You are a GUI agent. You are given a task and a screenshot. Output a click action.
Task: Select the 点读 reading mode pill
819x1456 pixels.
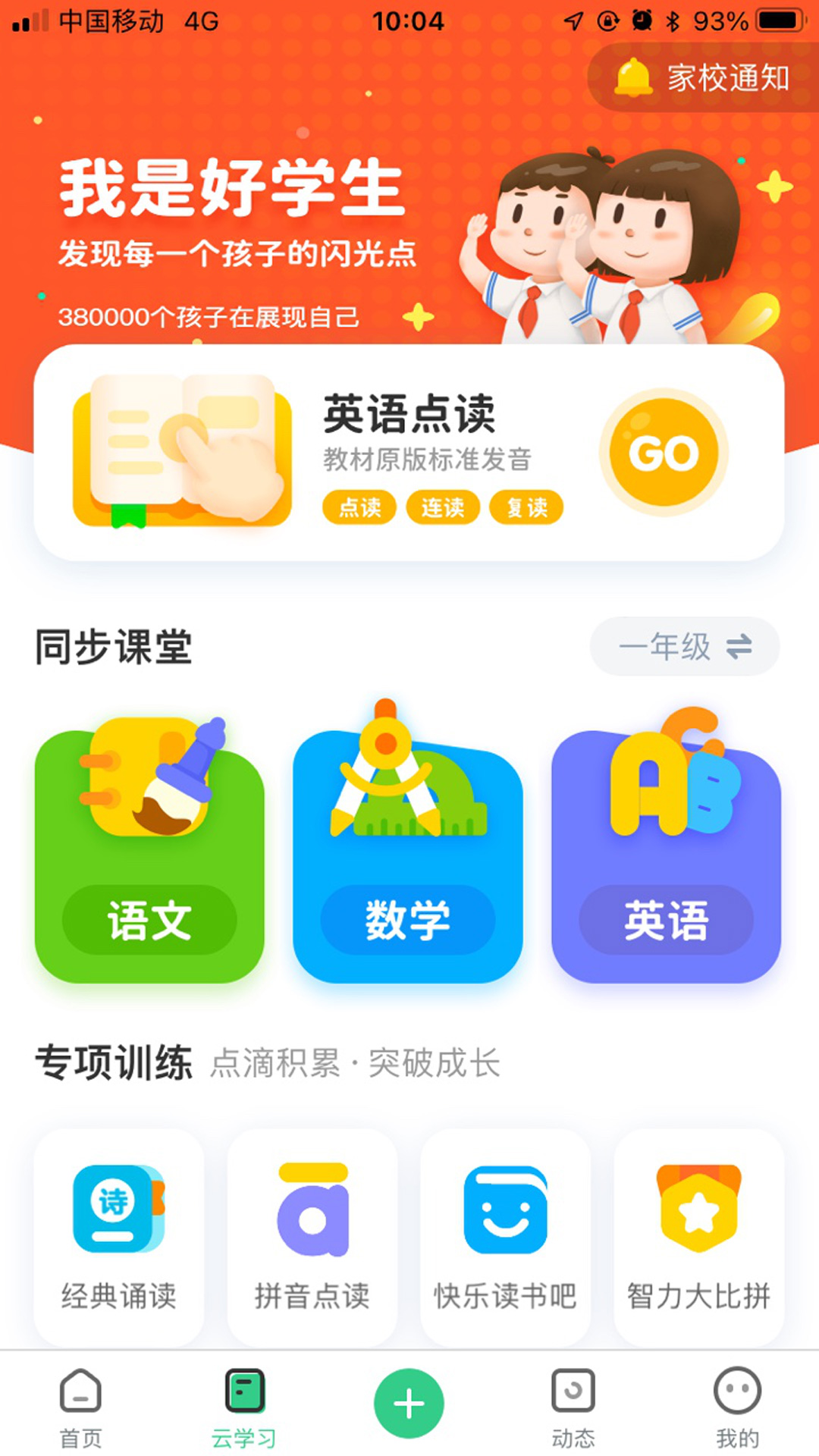359,508
